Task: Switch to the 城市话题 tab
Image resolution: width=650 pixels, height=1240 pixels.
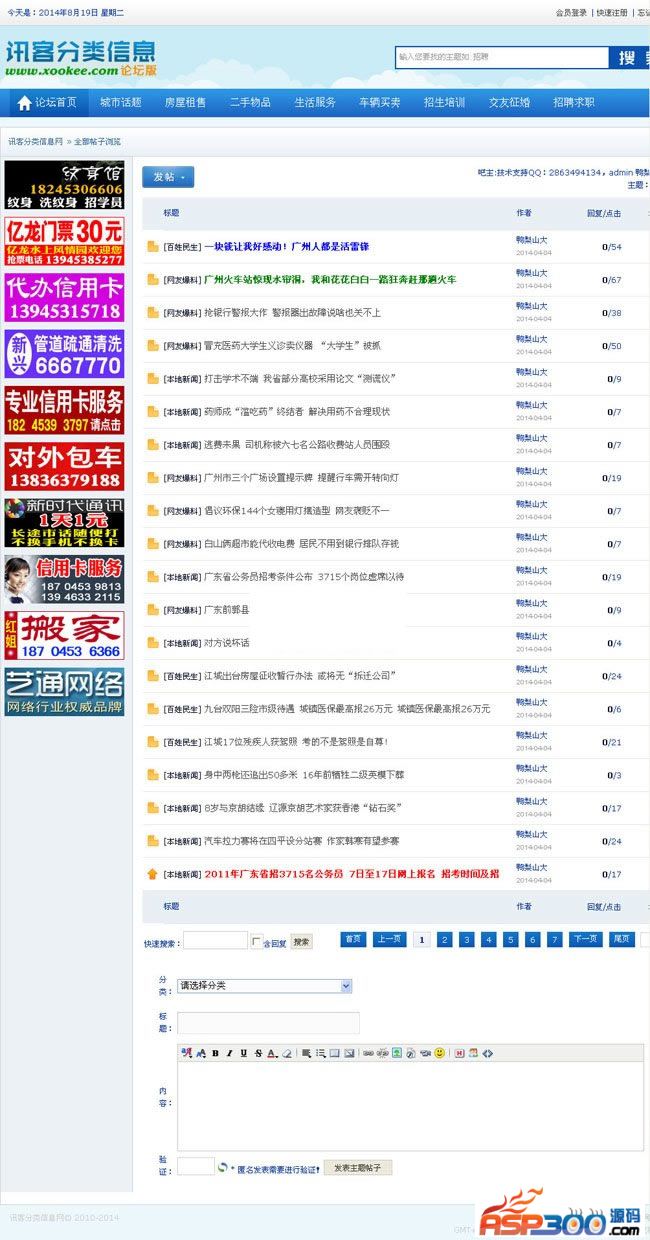Action: 120,102
